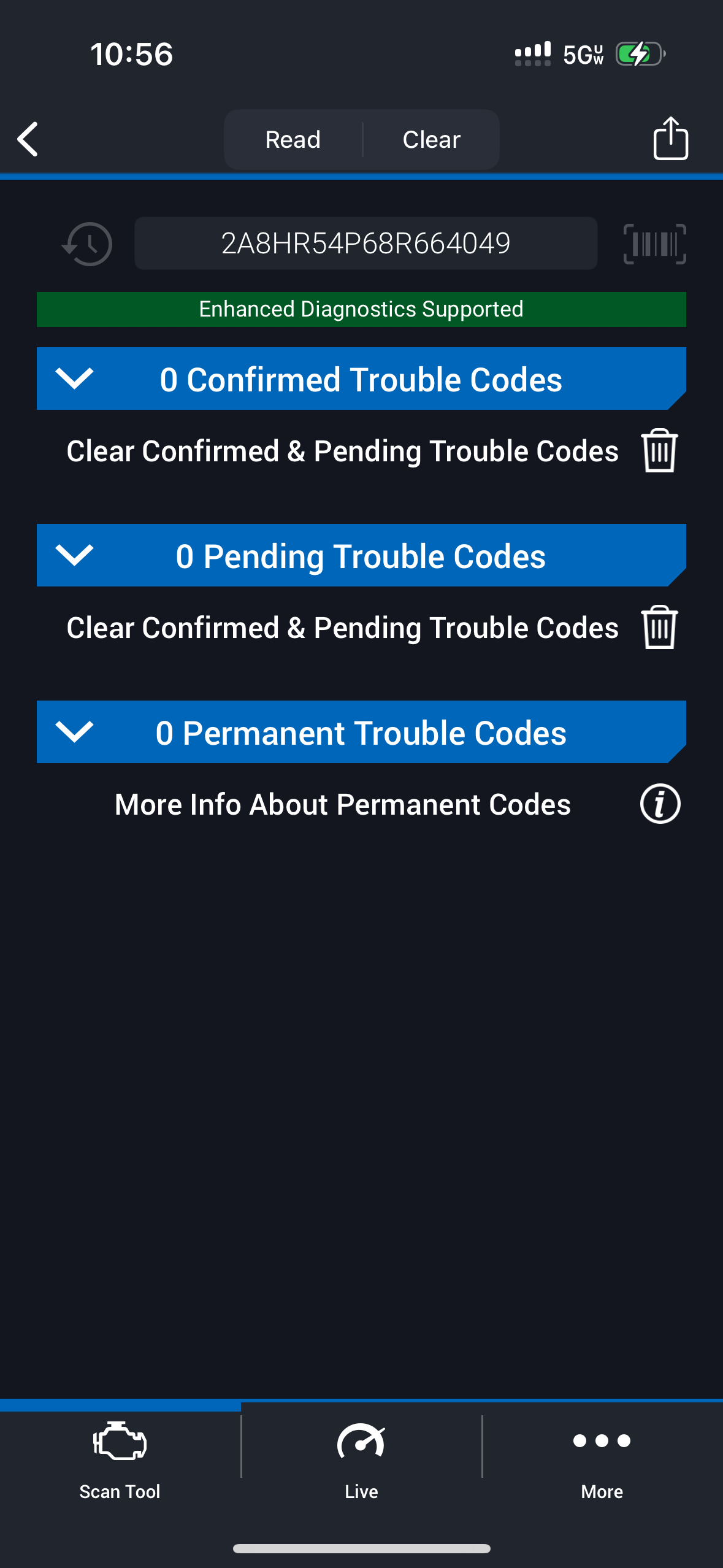The width and height of the screenshot is (723, 1568).
Task: Switch to the Scan Tool tab
Action: point(120,1460)
